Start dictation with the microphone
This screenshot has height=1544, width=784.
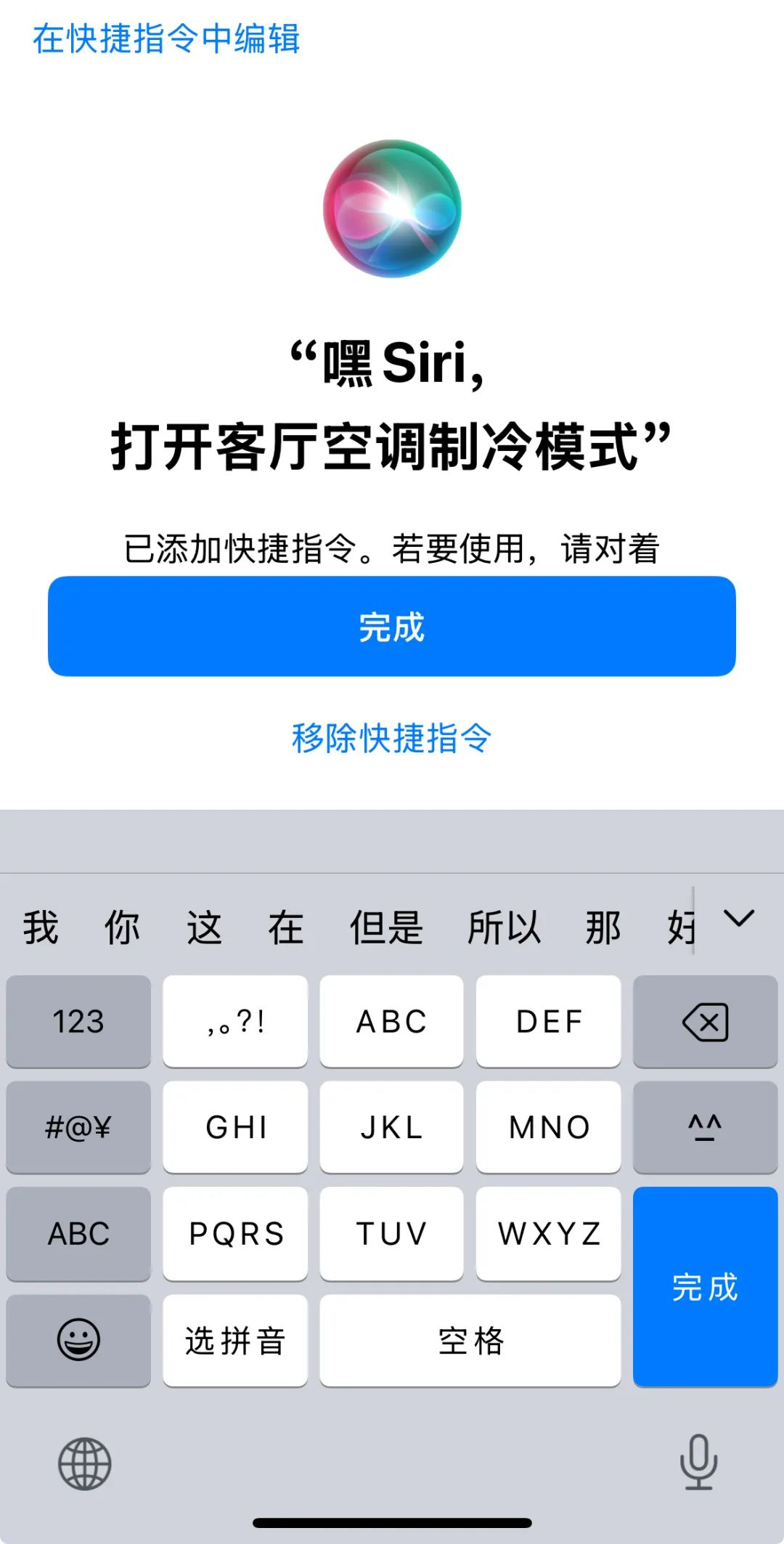coord(698,1462)
